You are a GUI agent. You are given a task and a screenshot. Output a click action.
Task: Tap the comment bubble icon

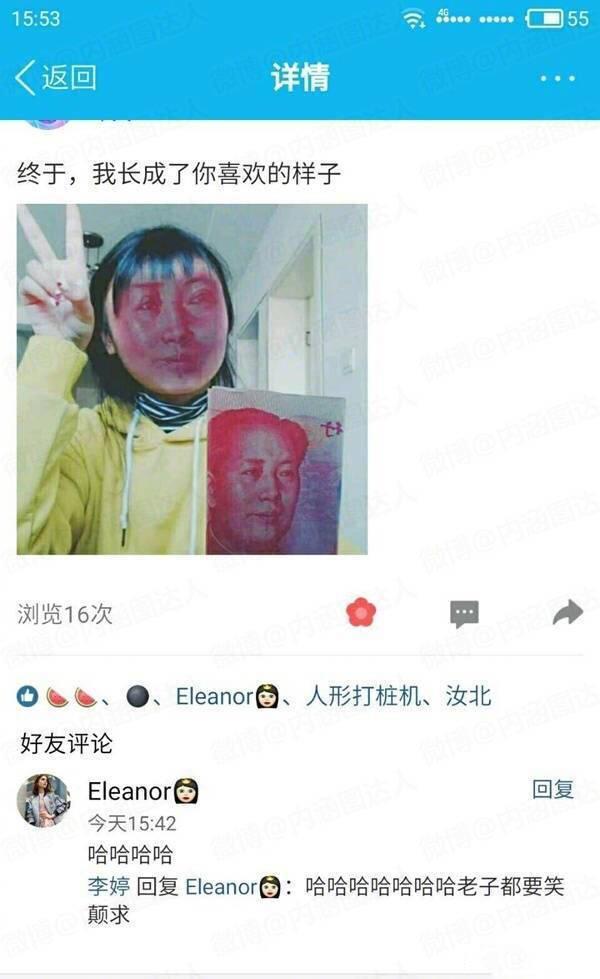464,614
